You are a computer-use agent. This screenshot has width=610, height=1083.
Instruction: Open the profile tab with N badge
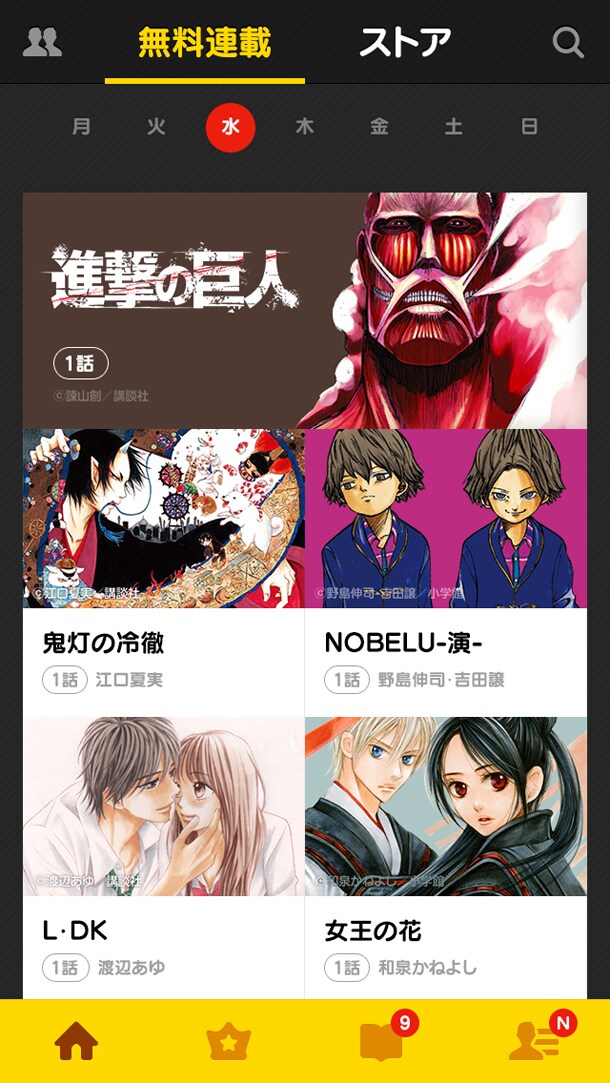point(534,1042)
